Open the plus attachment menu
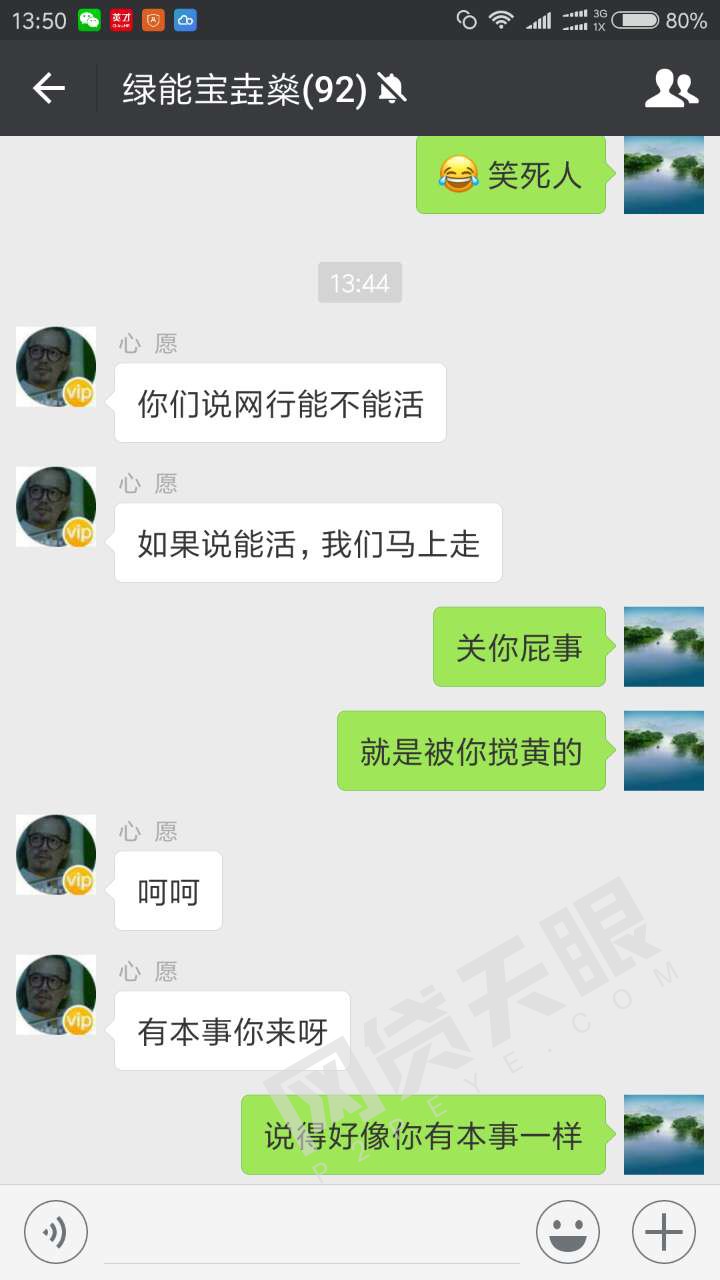 (663, 1232)
